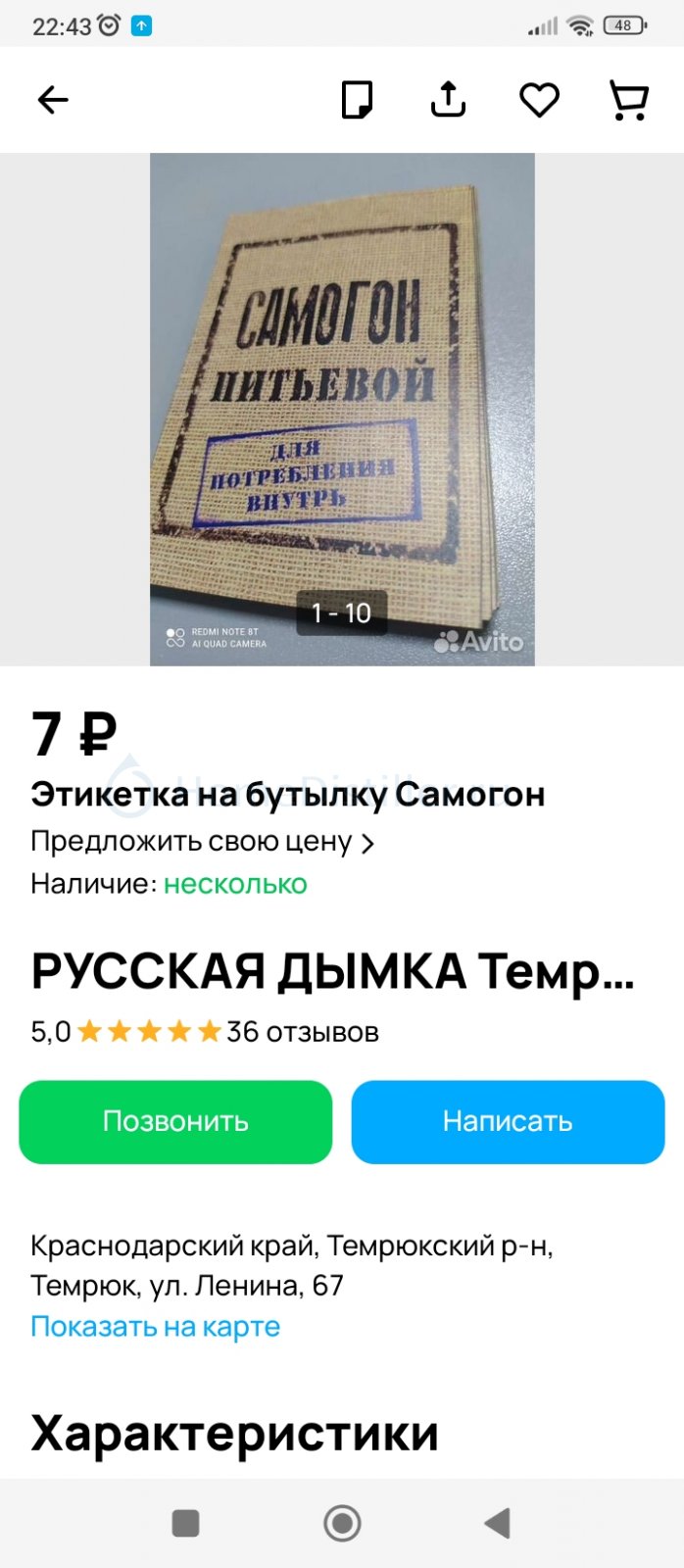The height and width of the screenshot is (1568, 684).
Task: View the 36 отзывов reviews
Action: coord(302,1032)
